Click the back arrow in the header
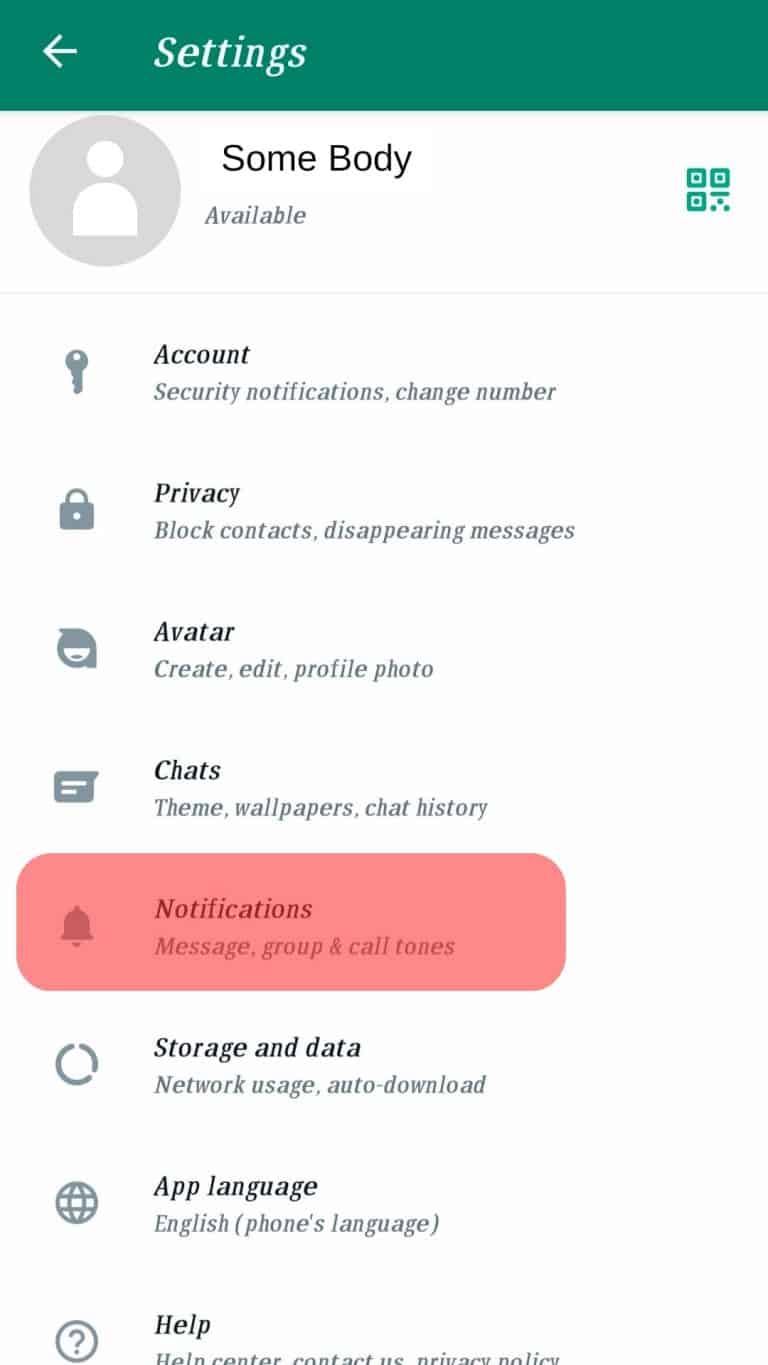Image resolution: width=768 pixels, height=1365 pixels. (x=60, y=53)
